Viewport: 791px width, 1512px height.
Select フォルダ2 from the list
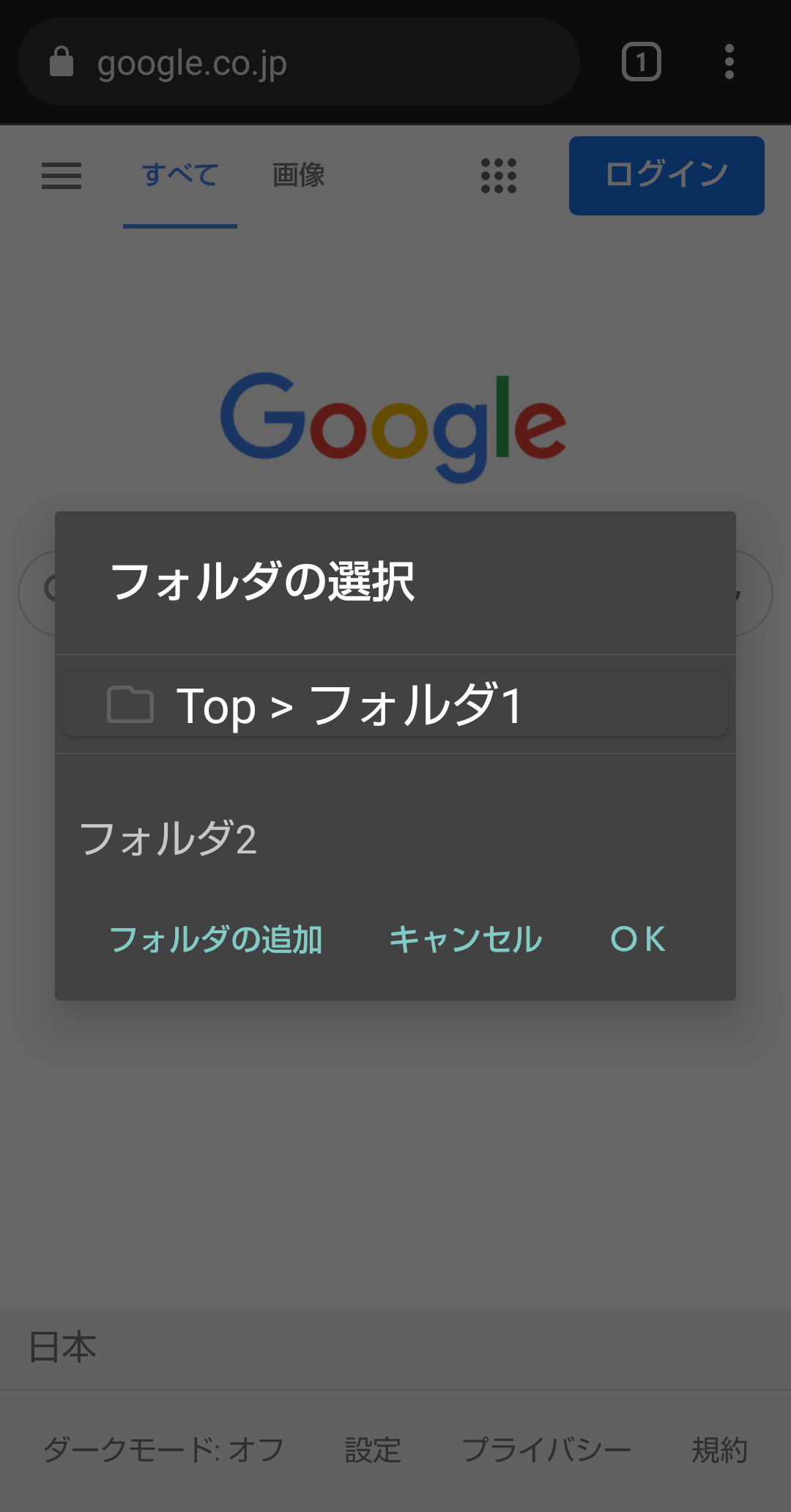[x=168, y=839]
